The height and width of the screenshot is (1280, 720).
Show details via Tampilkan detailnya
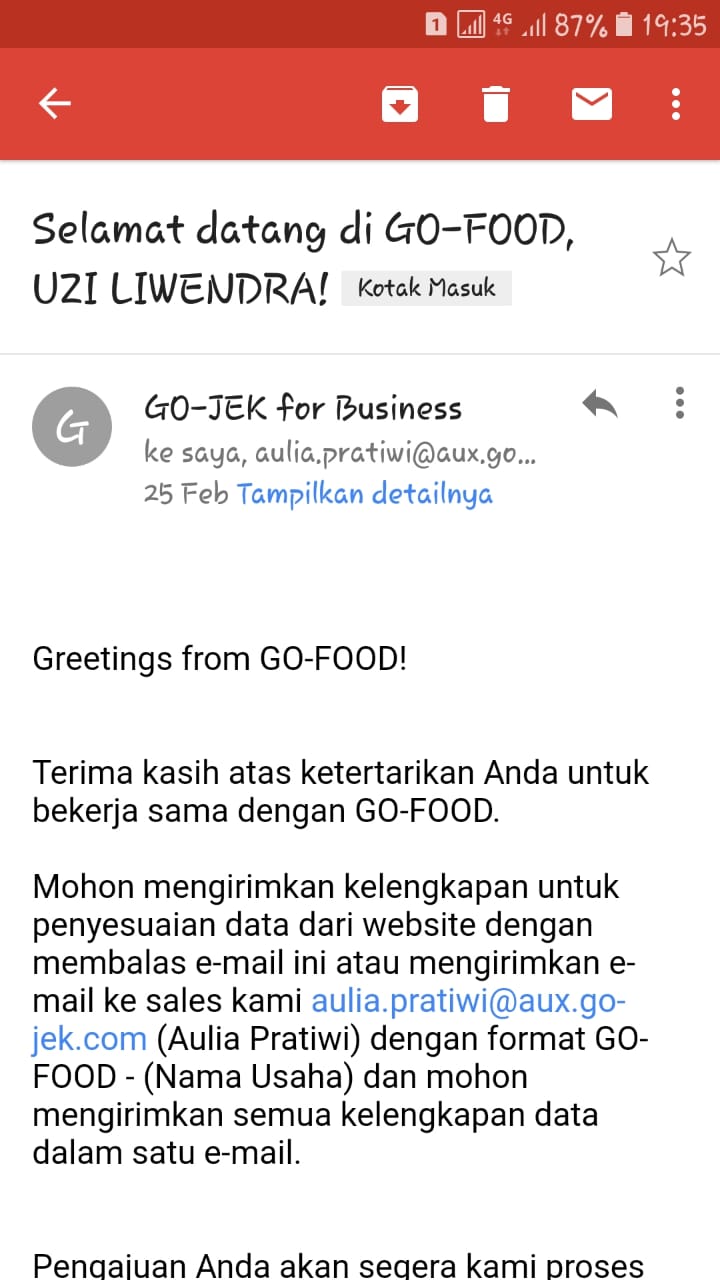tap(365, 494)
